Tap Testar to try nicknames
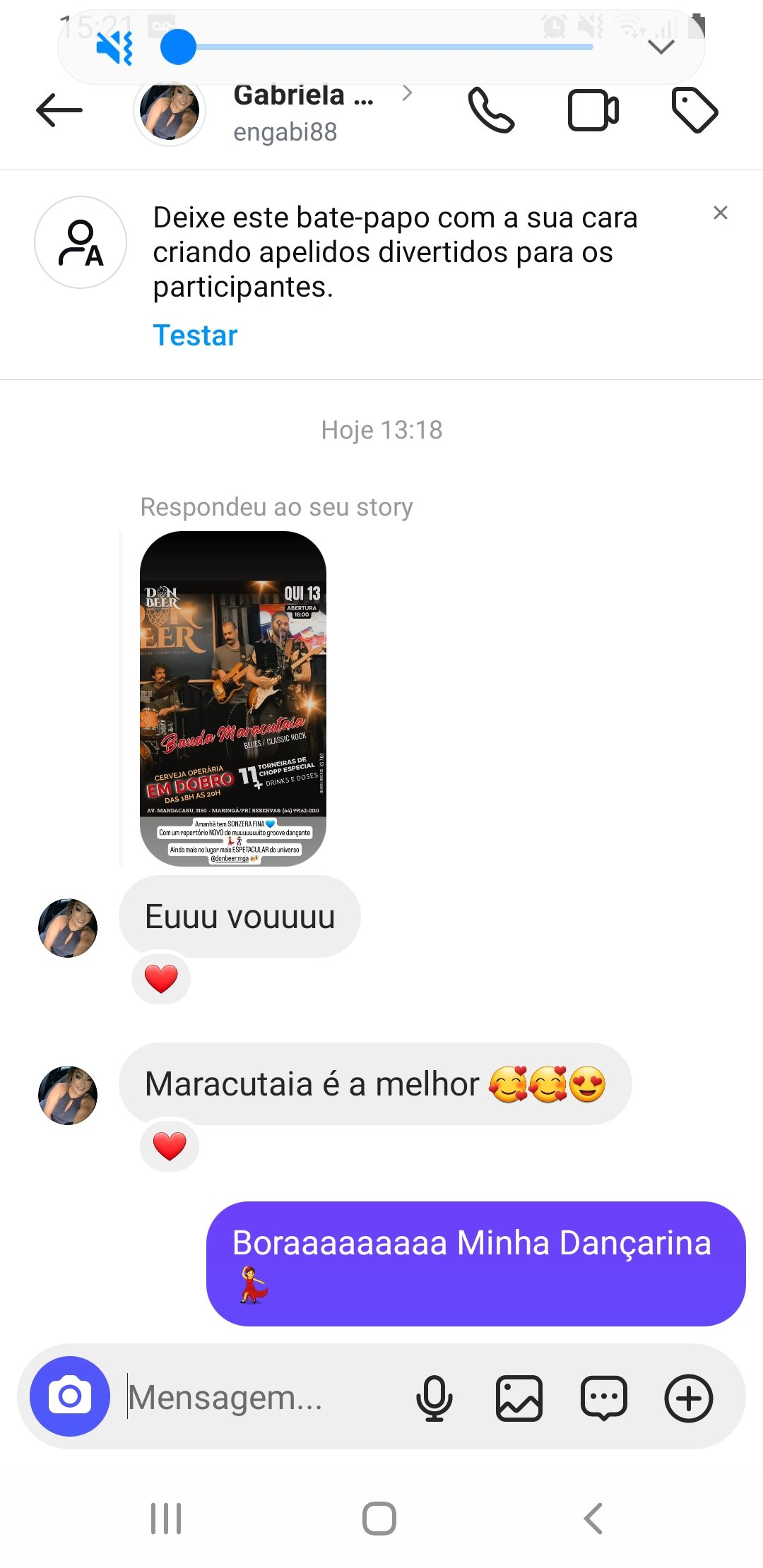 coord(195,335)
